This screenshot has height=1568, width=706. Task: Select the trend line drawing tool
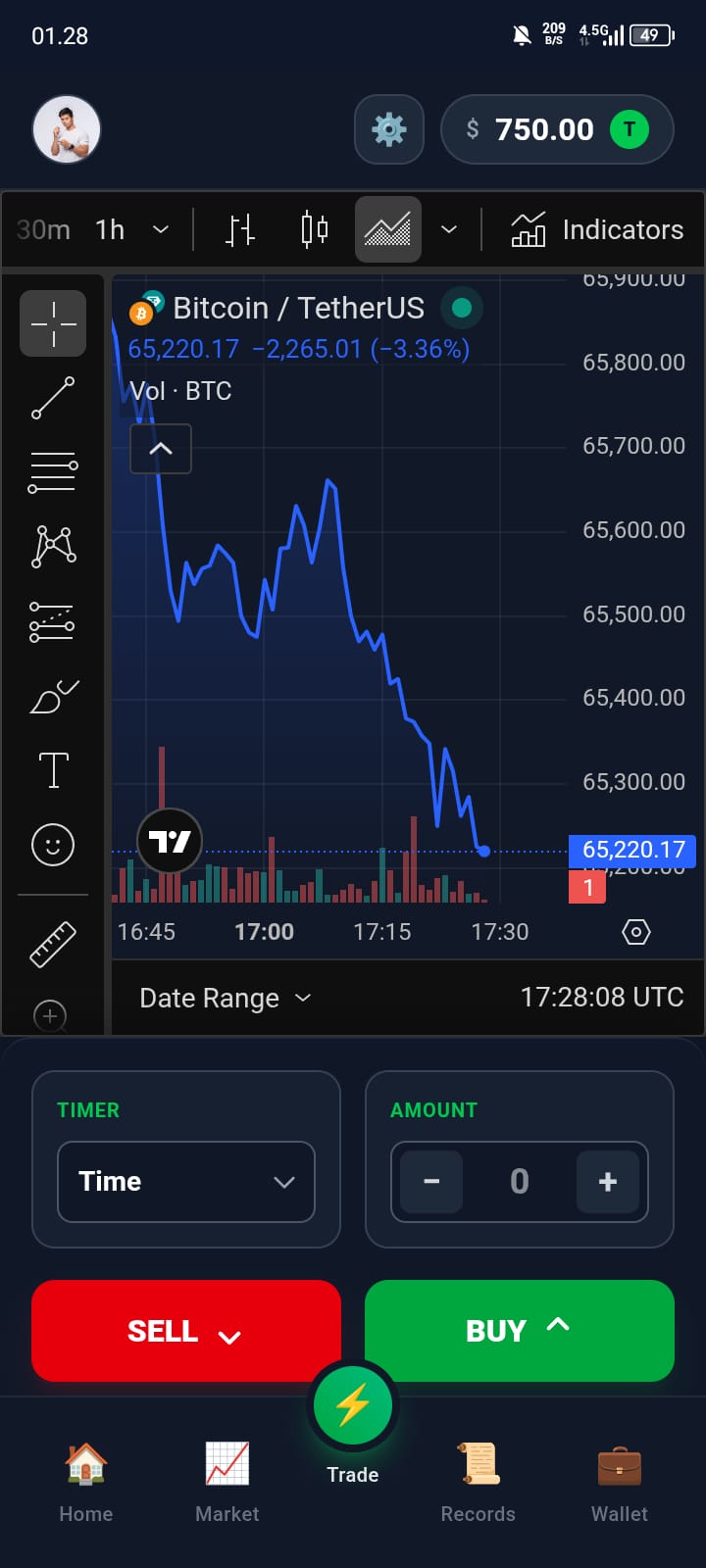tap(53, 397)
